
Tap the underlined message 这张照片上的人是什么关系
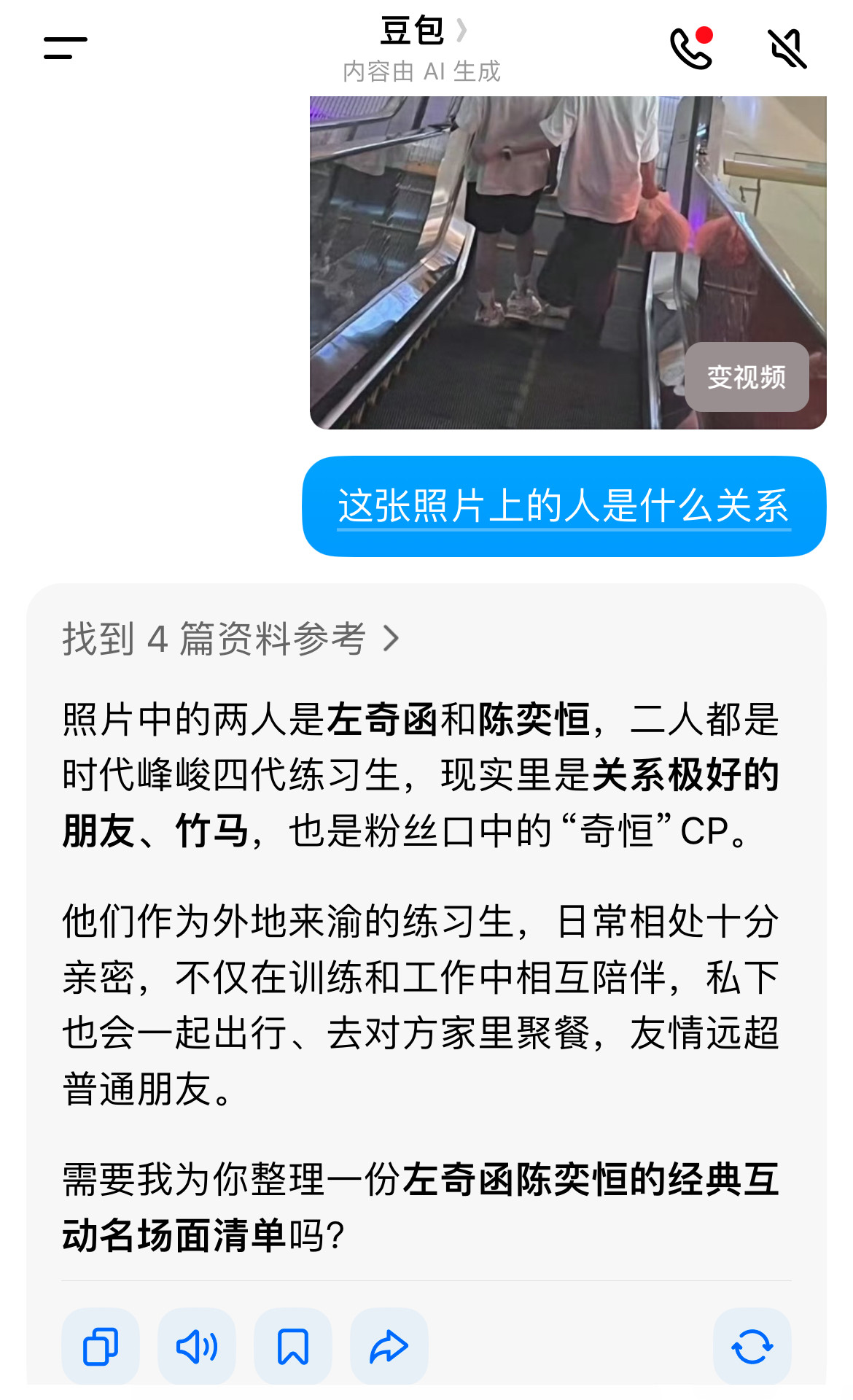pyautogui.click(x=564, y=506)
